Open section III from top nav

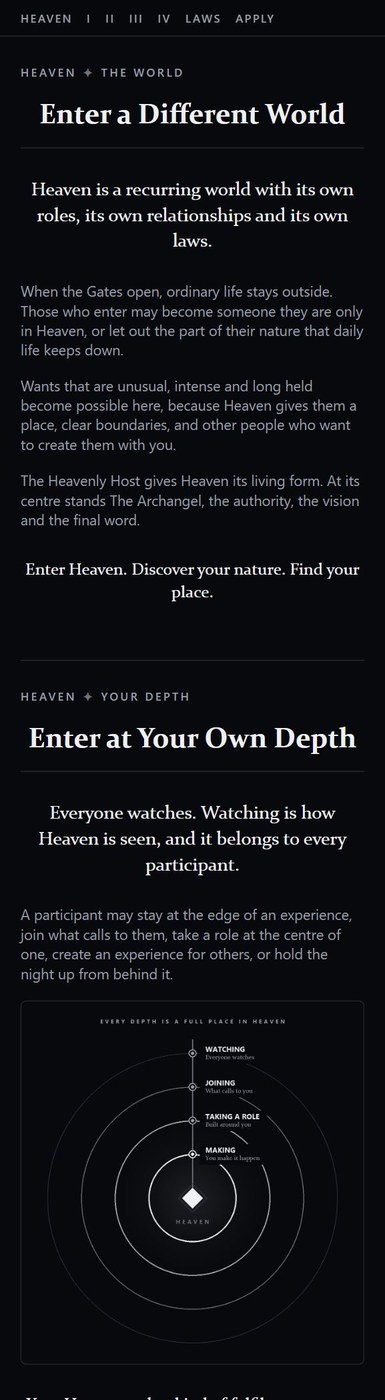pyautogui.click(x=136, y=19)
